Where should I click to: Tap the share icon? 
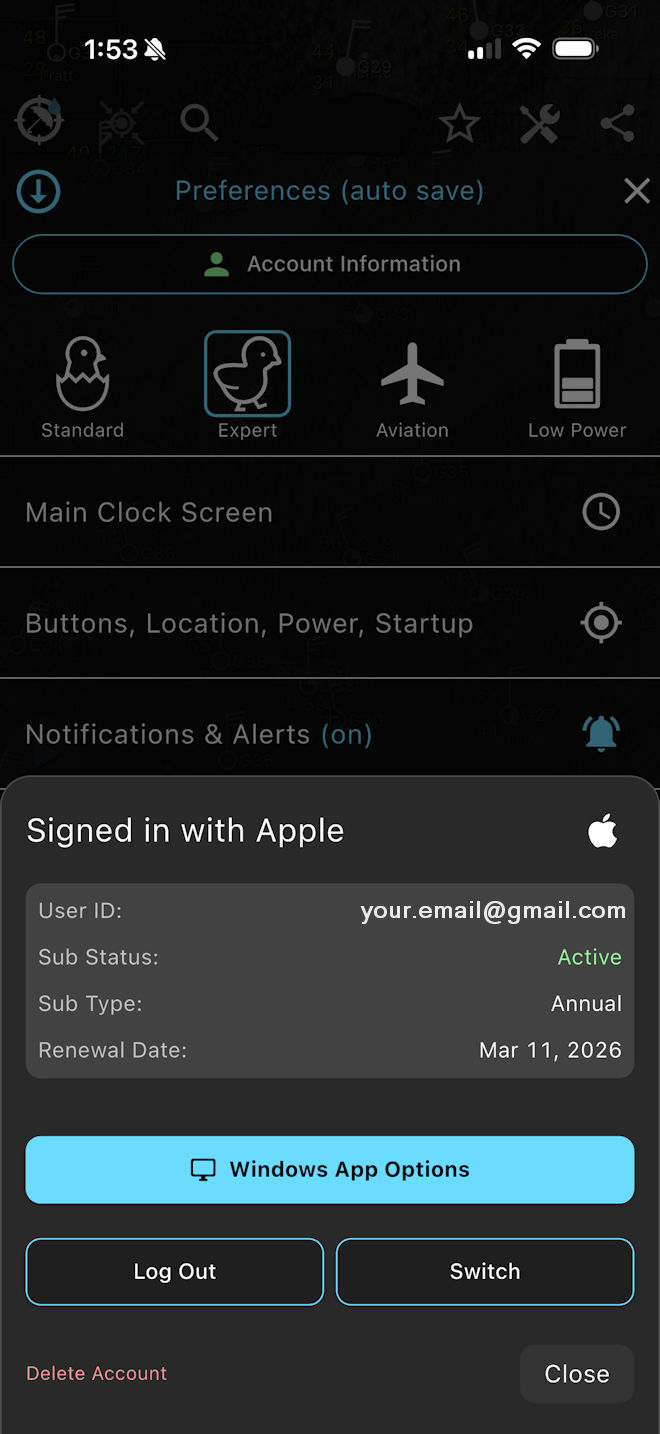pyautogui.click(x=617, y=124)
